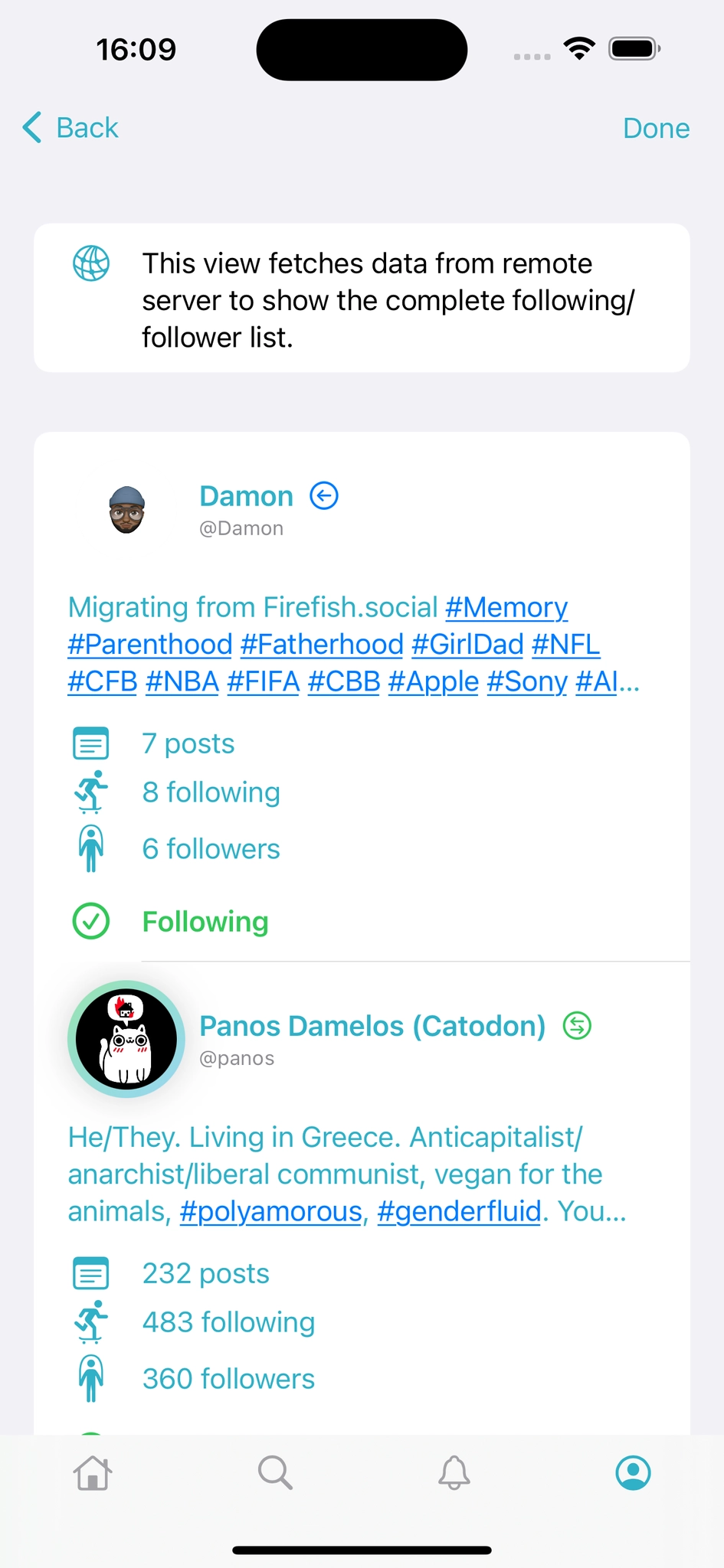This screenshot has height=1568, width=724.
Task: Open Damon's profile
Action: 246,496
